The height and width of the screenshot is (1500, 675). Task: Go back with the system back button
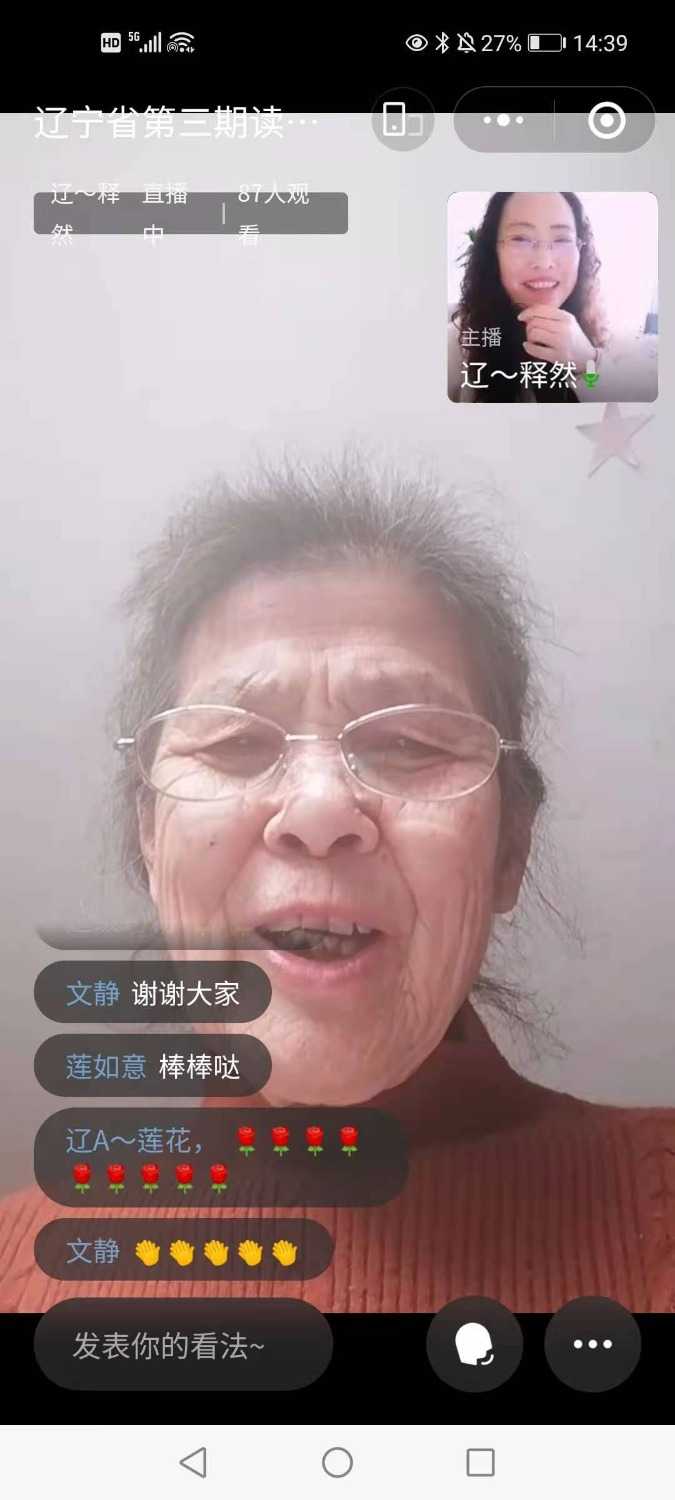pos(193,1462)
